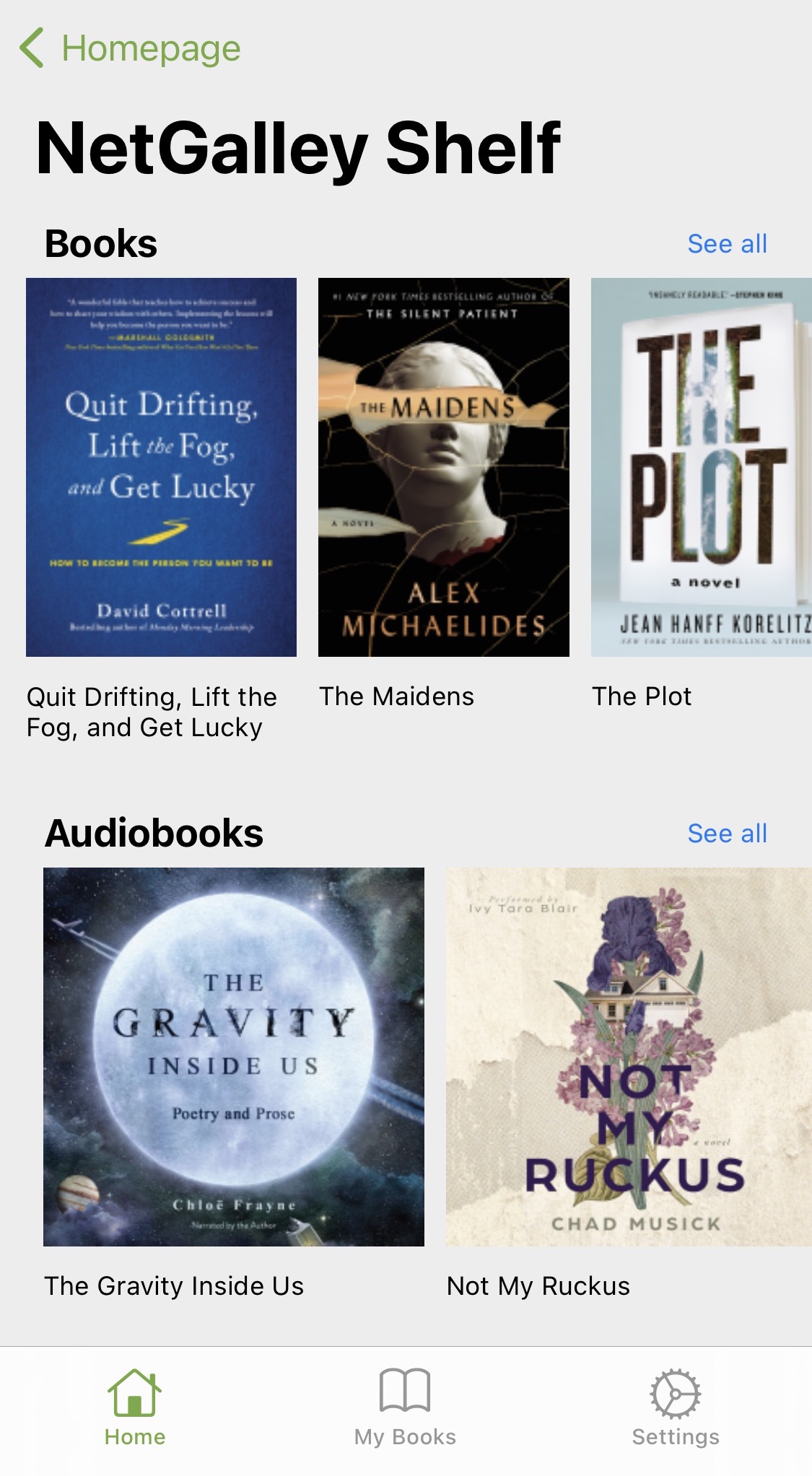Open The Gravity Inside Us audiobook
The width and height of the screenshot is (812, 1476).
pos(233,1057)
